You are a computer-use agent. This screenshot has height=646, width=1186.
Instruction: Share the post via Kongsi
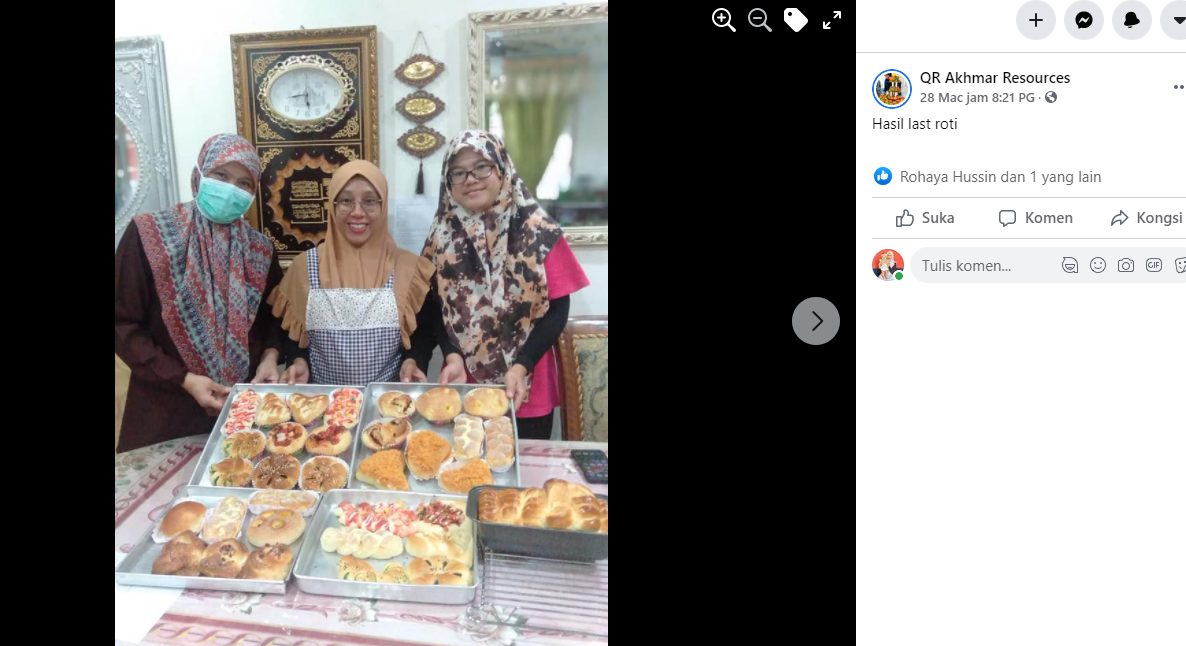(x=1146, y=218)
